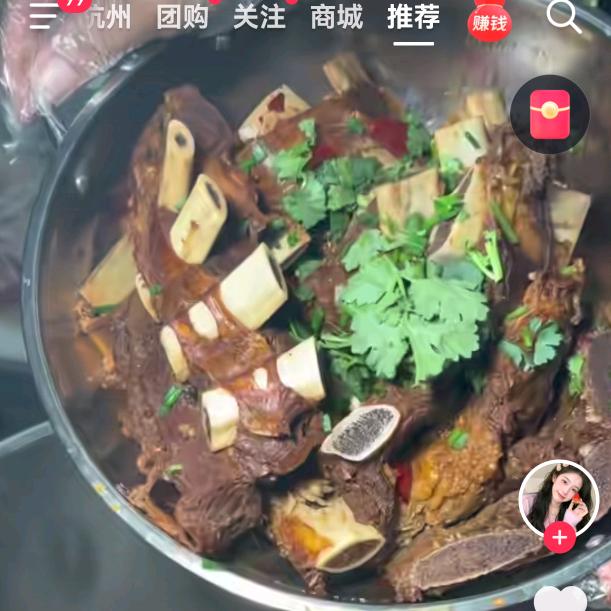Select the 推荐 tab
This screenshot has height=611, width=611.
tap(413, 17)
